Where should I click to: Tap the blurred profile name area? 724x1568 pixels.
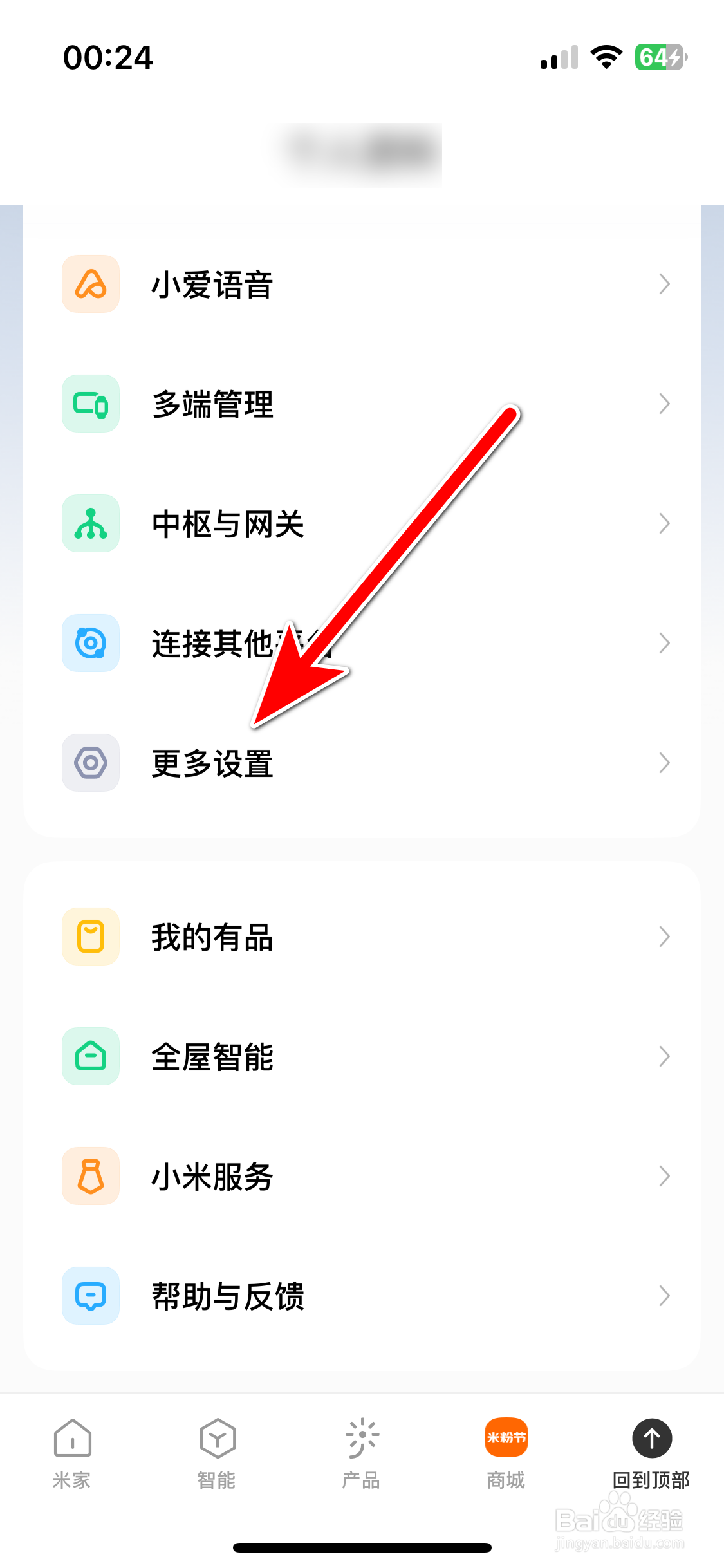pyautogui.click(x=362, y=153)
